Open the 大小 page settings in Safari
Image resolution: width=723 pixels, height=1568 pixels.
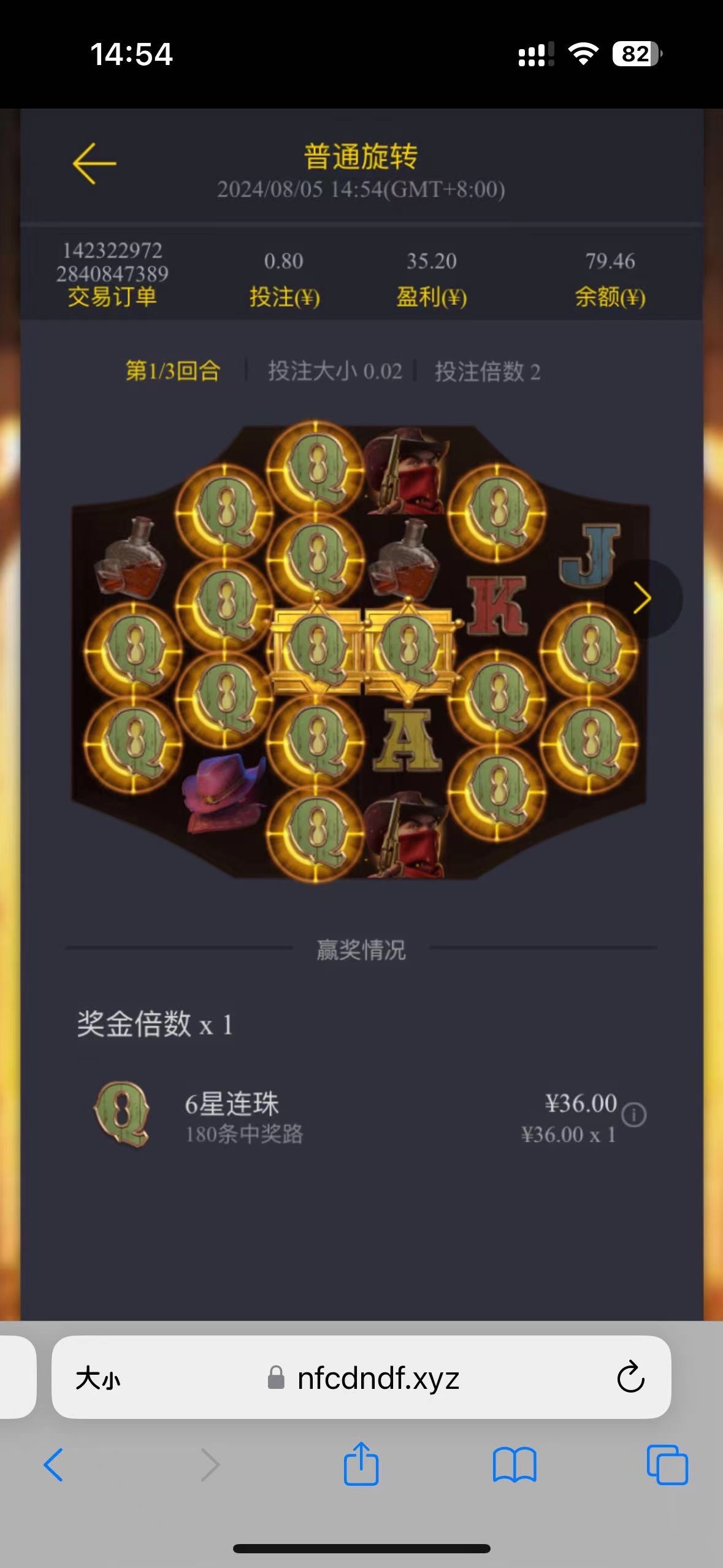[x=98, y=1379]
